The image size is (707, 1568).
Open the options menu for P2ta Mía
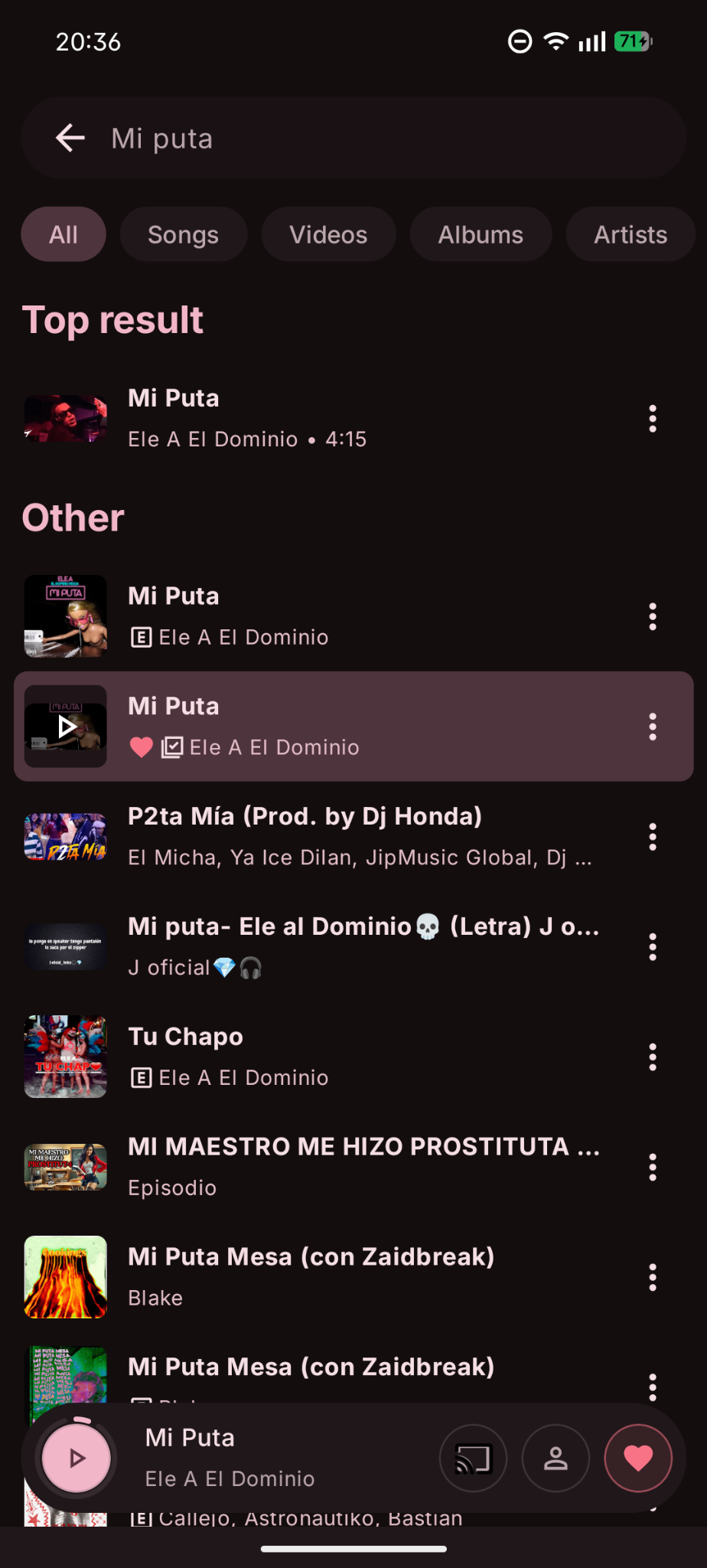point(652,837)
